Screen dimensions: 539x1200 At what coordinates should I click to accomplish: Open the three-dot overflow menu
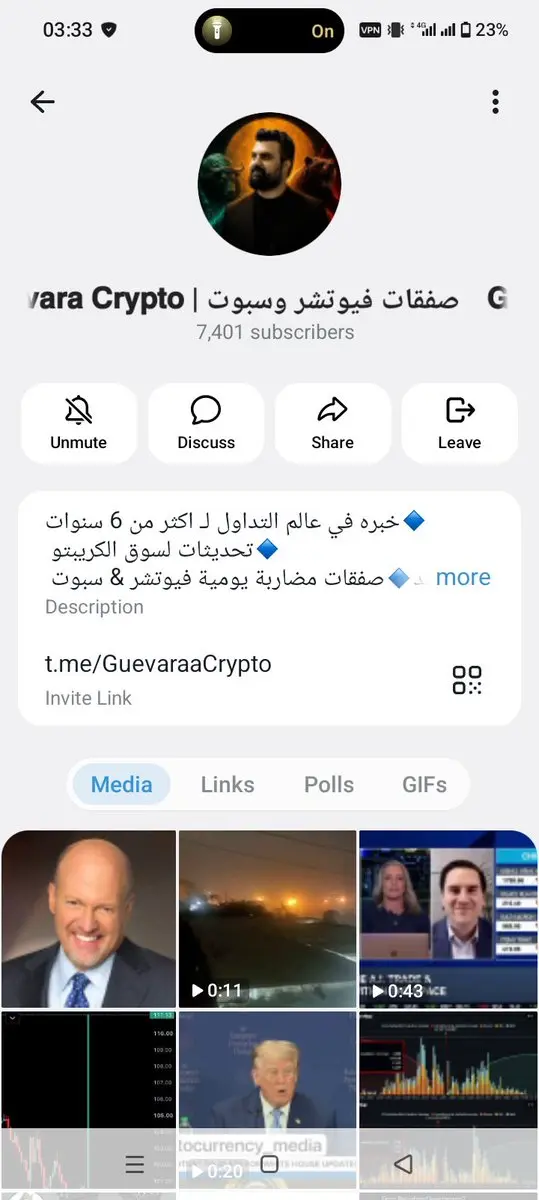pos(495,101)
